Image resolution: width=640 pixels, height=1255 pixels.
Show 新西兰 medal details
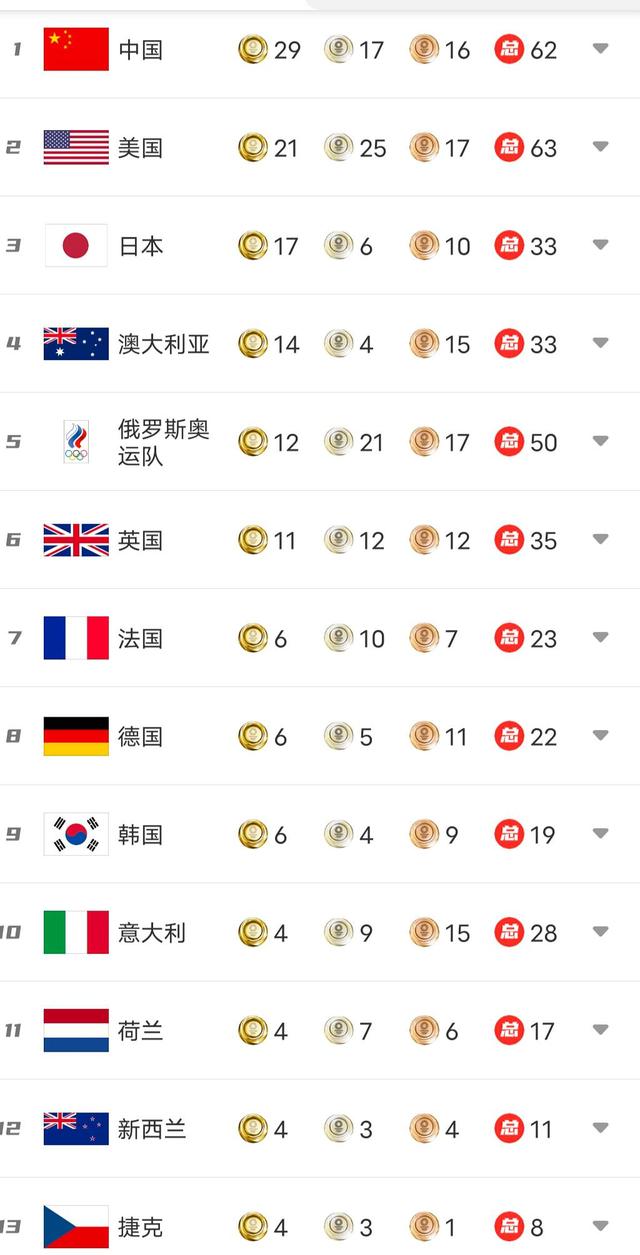600,1127
